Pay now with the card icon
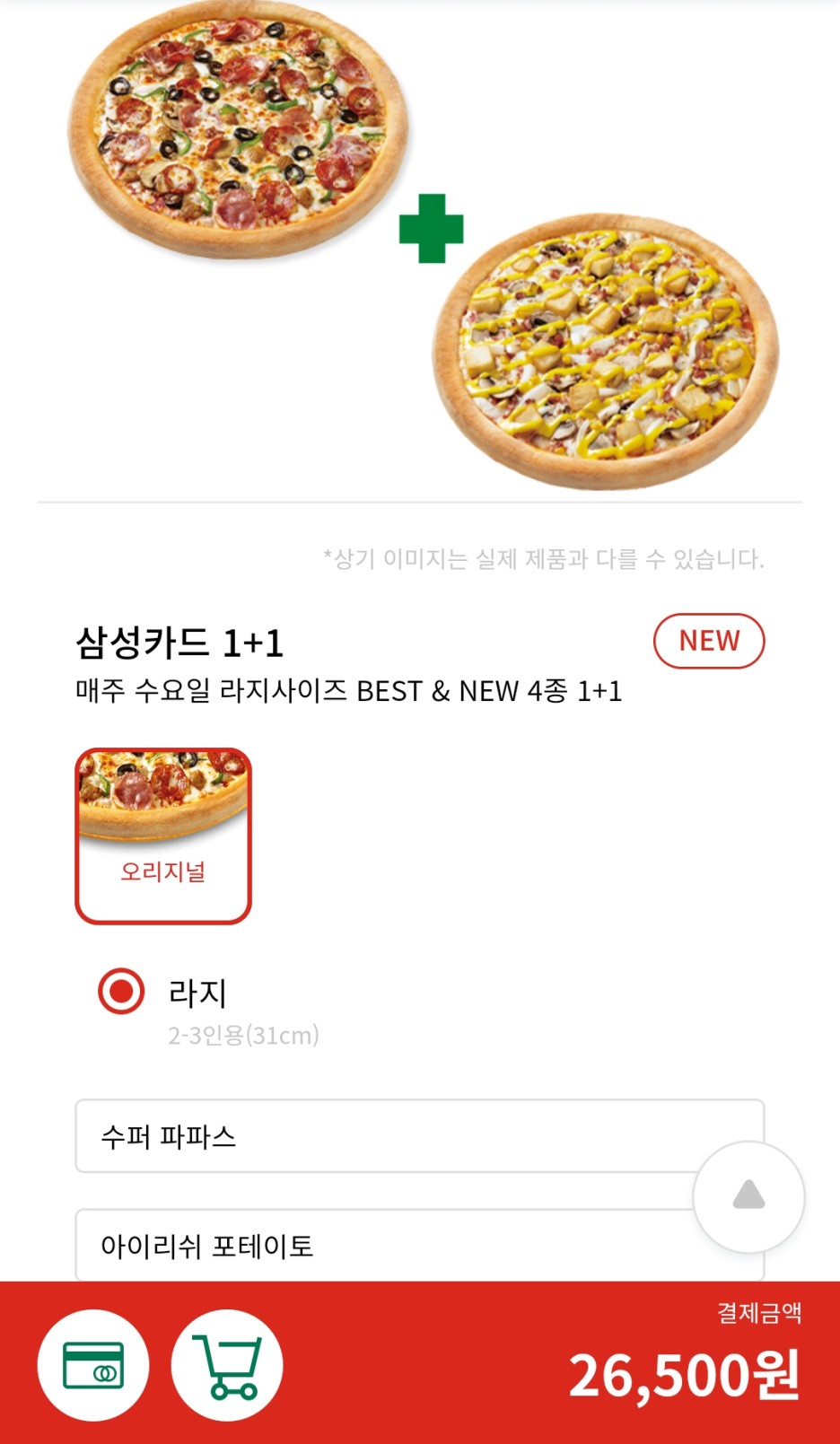The height and width of the screenshot is (1444, 840). click(x=93, y=1365)
